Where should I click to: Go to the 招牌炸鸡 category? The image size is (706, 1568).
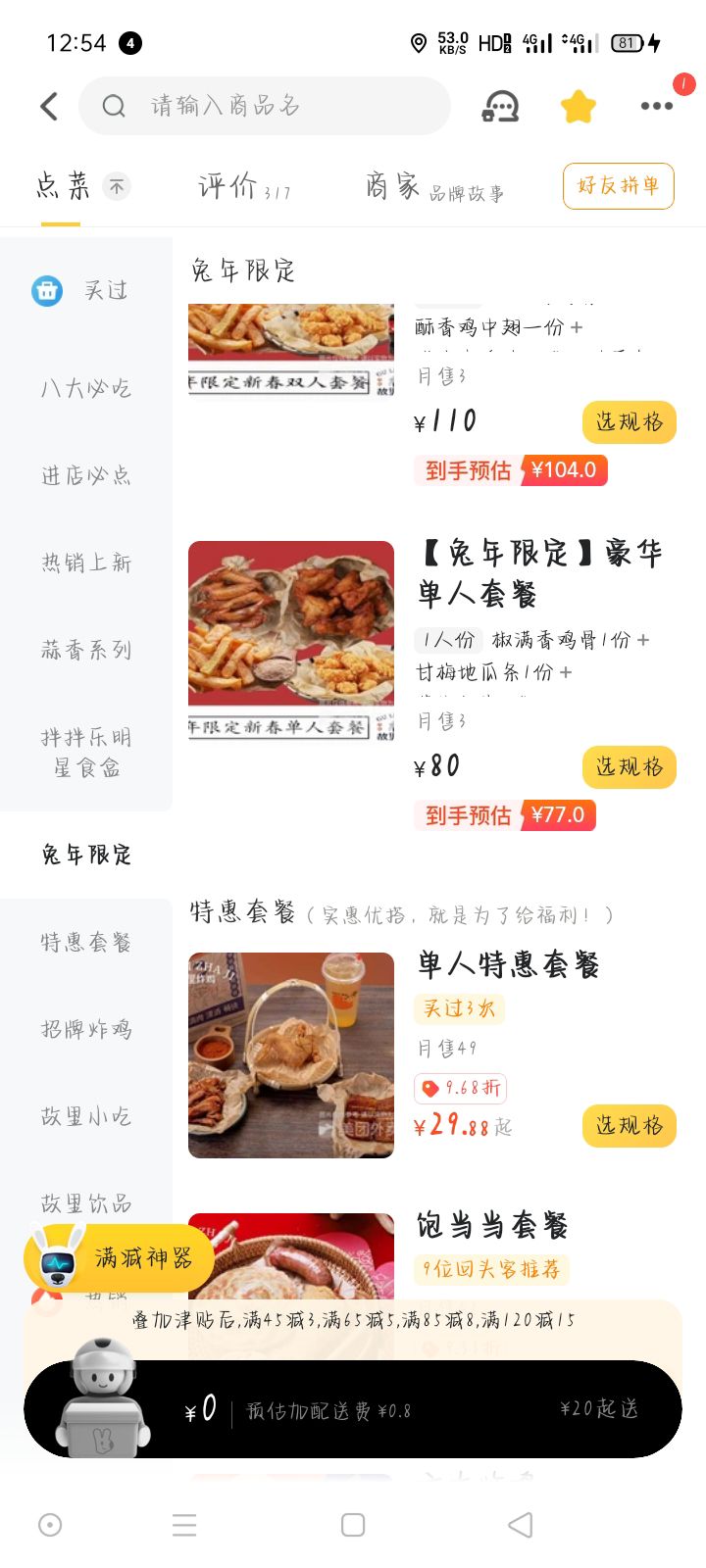click(86, 1029)
